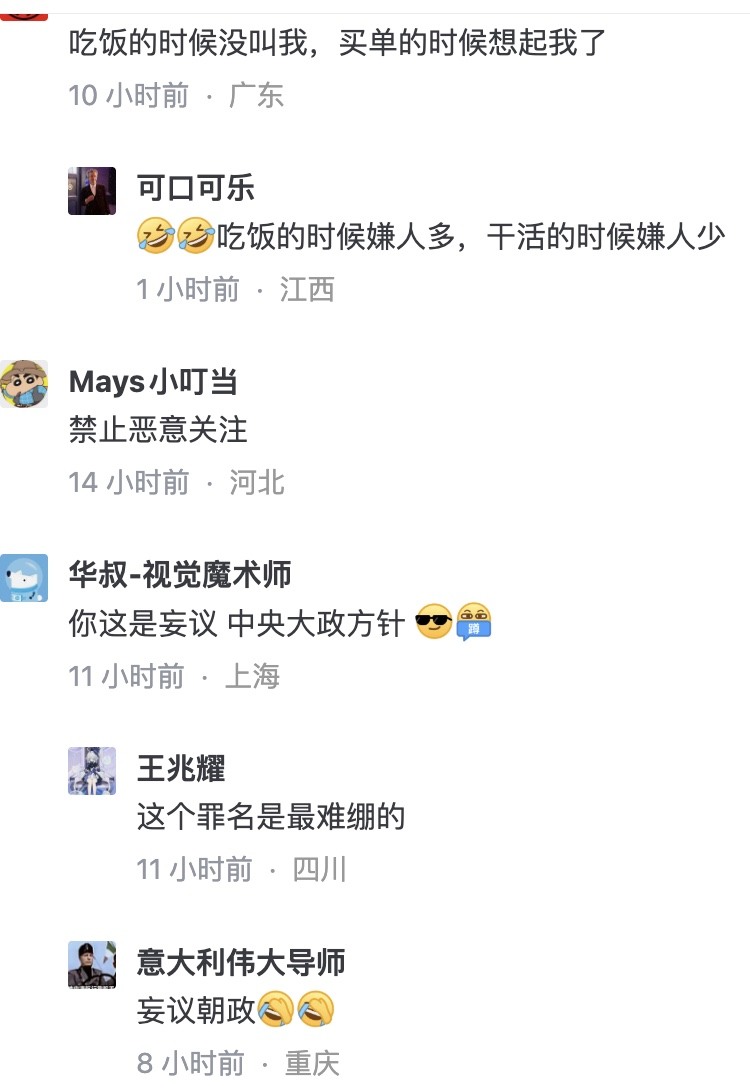Open username 意大利伟大导师's profile
The width and height of the screenshot is (750, 1088).
241,962
